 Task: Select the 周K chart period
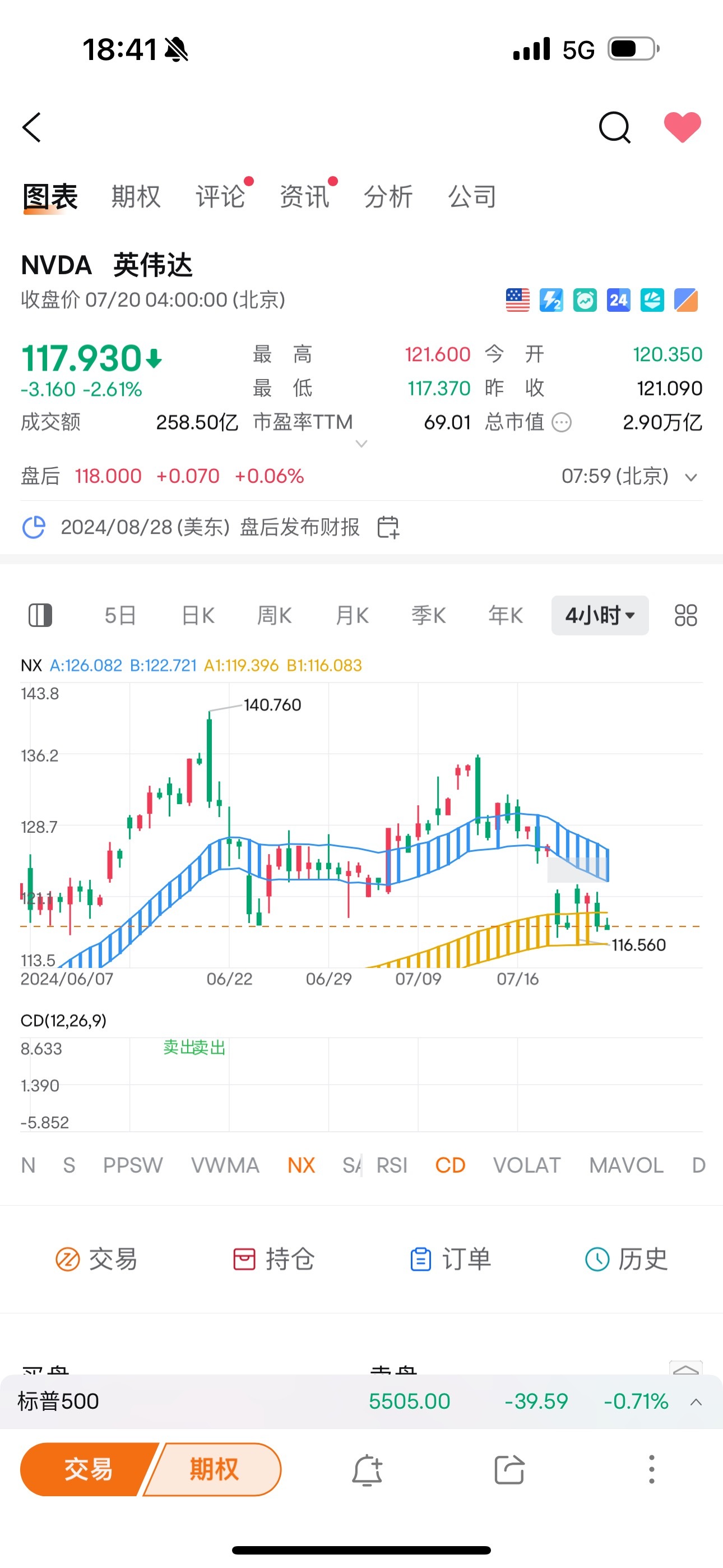pos(275,615)
